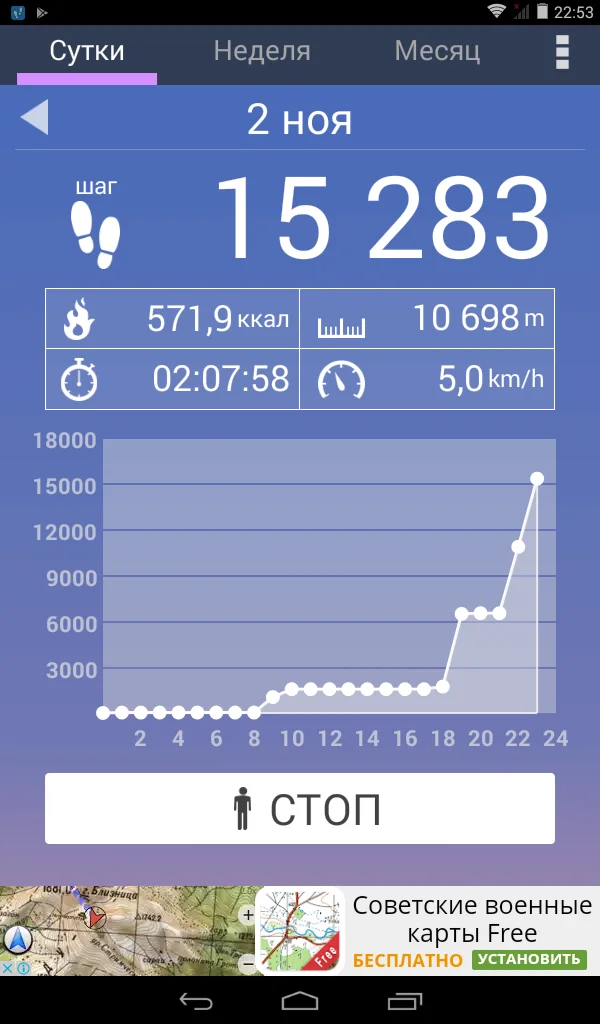This screenshot has width=600, height=1024.
Task: Go to the previous day
Action: tap(34, 118)
